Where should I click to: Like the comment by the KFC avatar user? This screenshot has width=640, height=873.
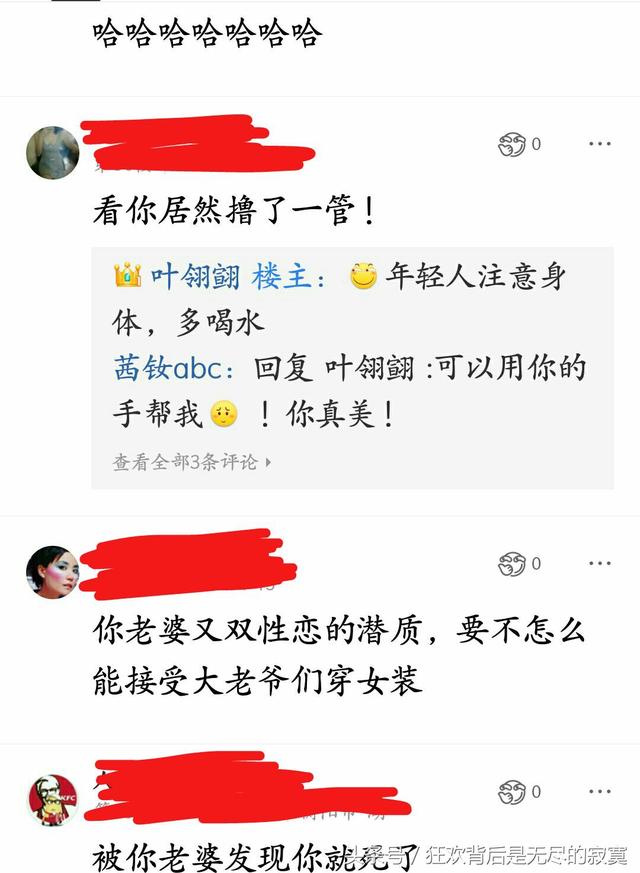pyautogui.click(x=512, y=792)
